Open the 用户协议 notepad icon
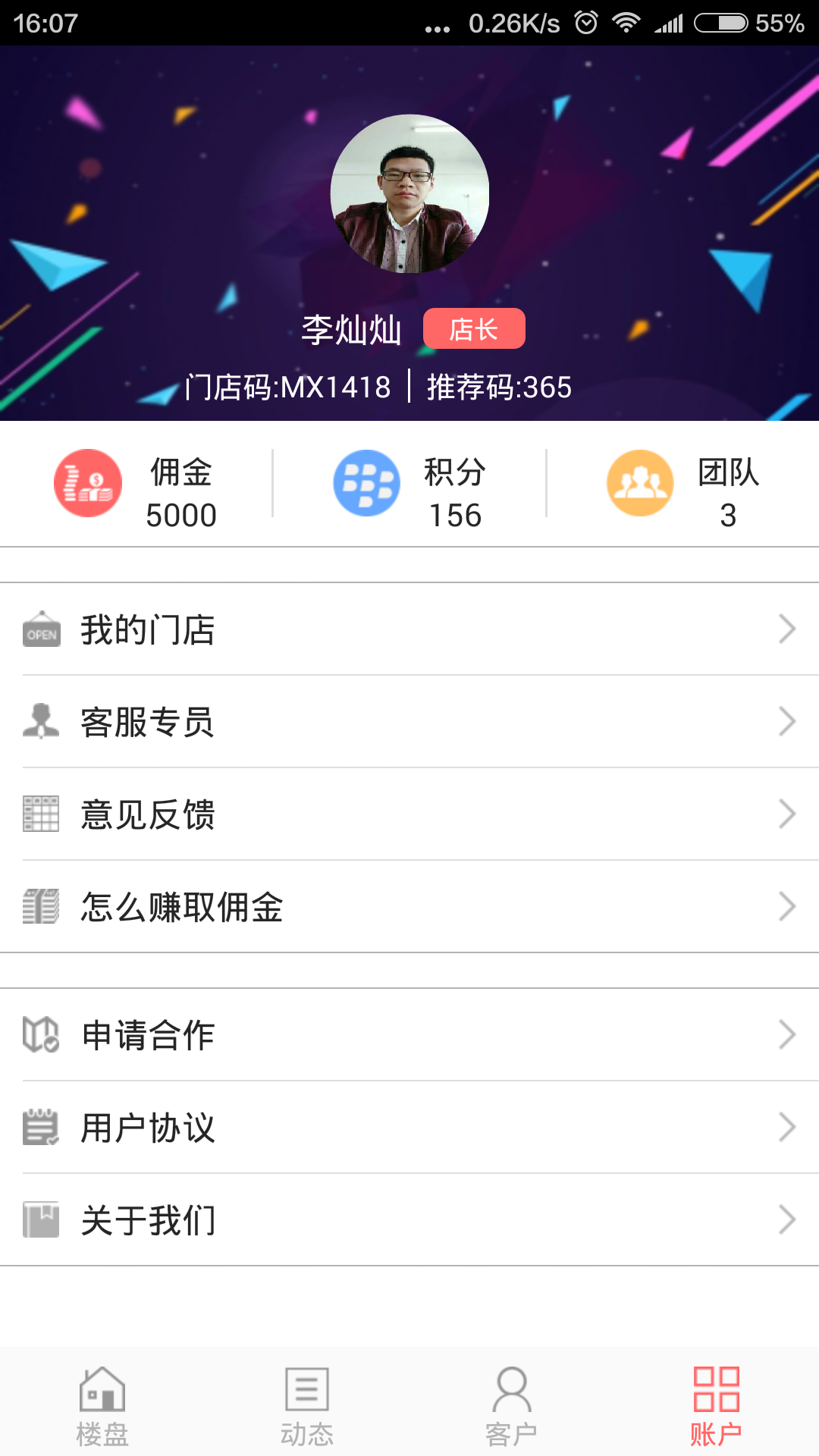This screenshot has height=1456, width=819. (42, 1128)
